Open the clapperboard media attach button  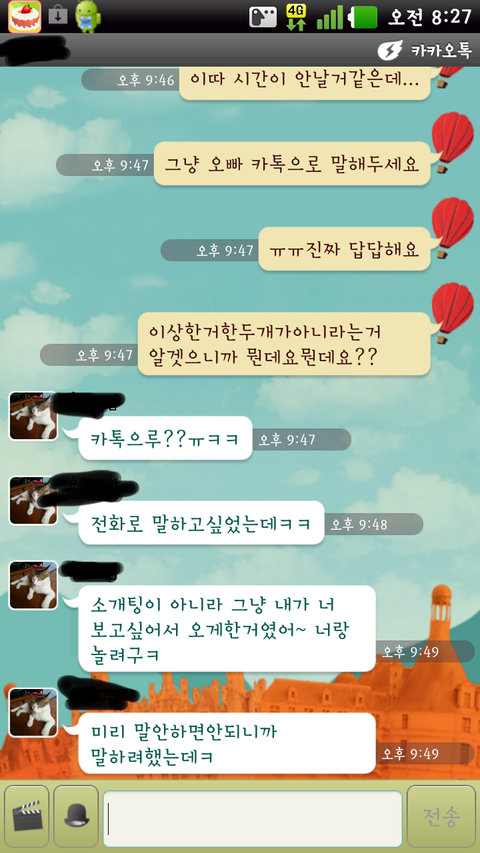click(27, 816)
